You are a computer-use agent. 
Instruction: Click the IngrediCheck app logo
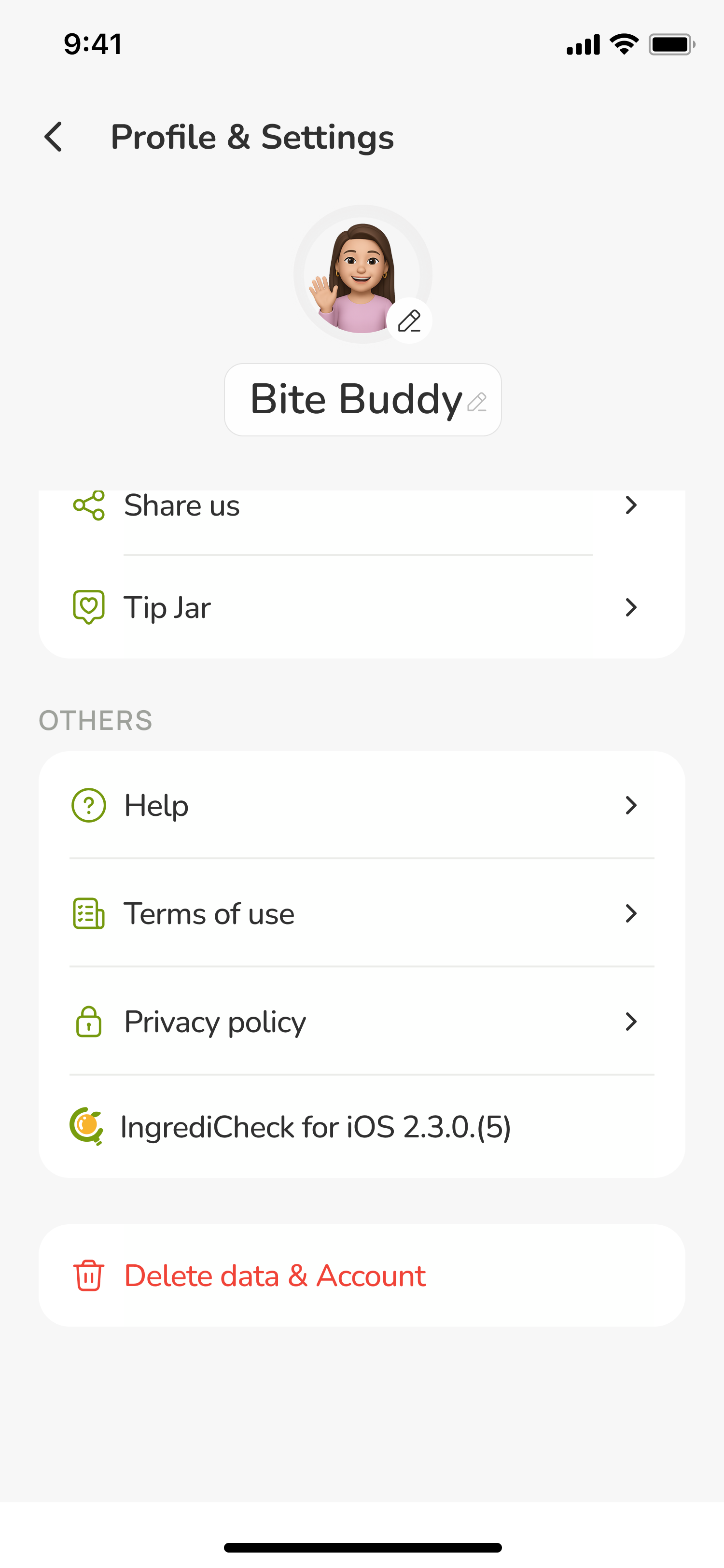[87, 1127]
